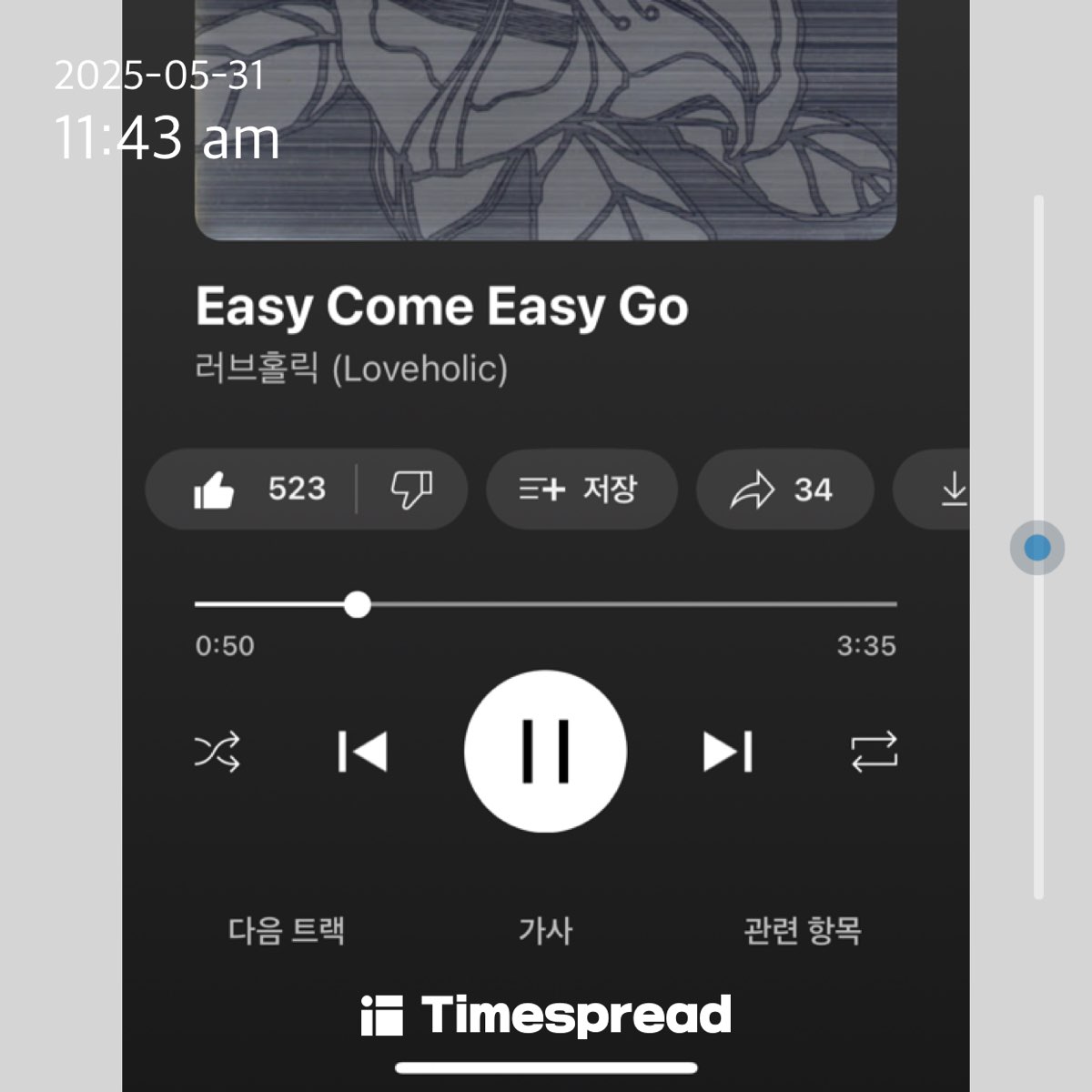Toggle repeat mode
1092x1092 pixels.
[x=874, y=752]
